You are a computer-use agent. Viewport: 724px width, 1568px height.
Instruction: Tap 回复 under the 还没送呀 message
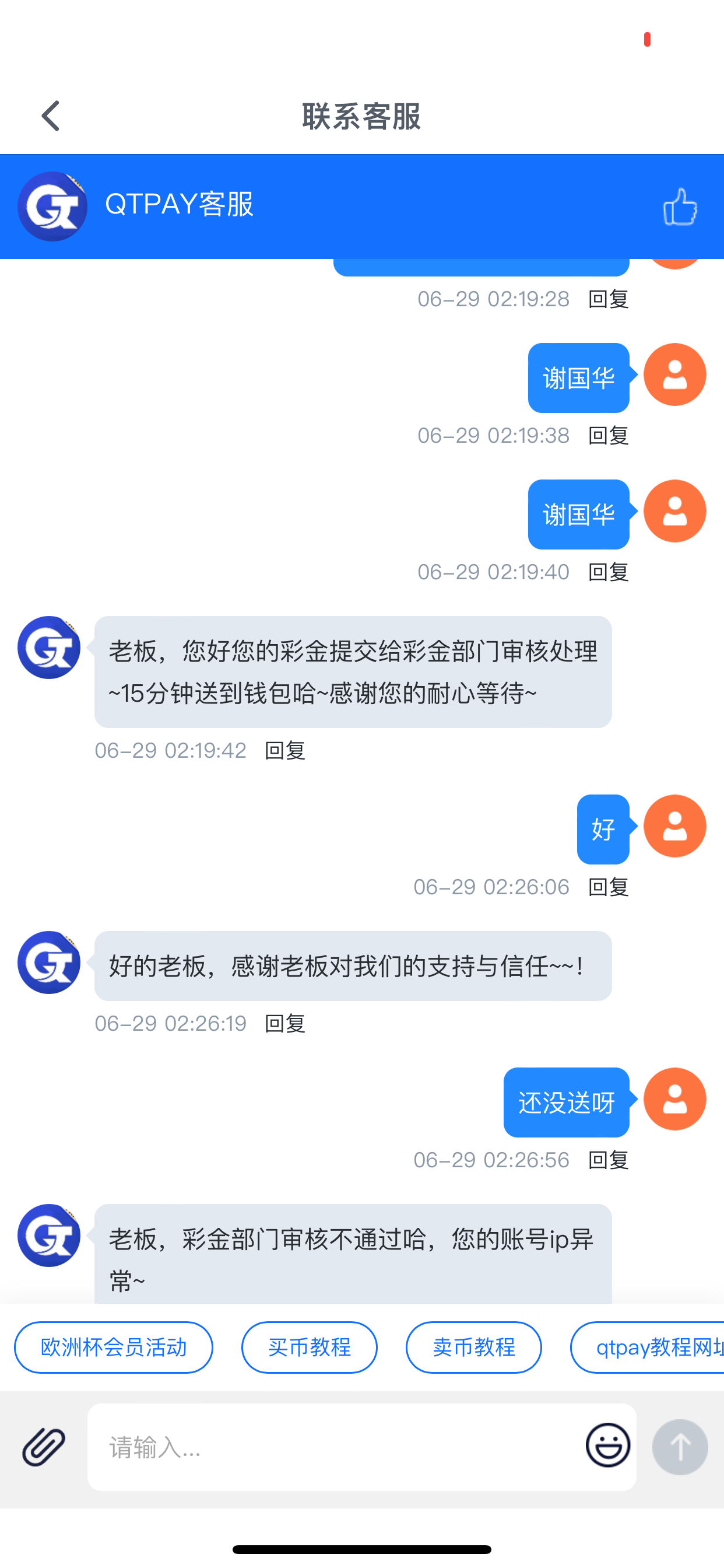[x=608, y=1160]
